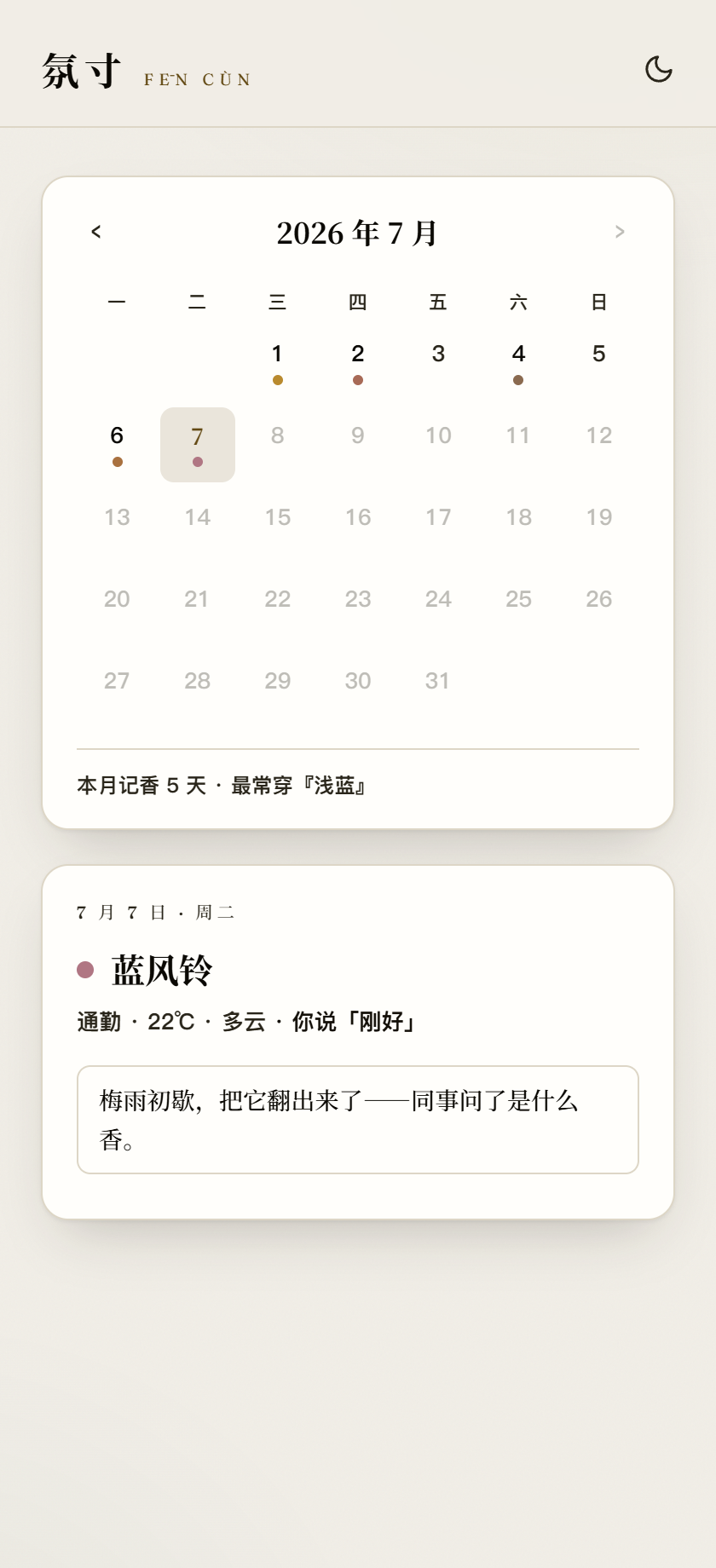Screen dimensions: 716x1568
Task: Select July 1 on the calendar
Action: [278, 363]
